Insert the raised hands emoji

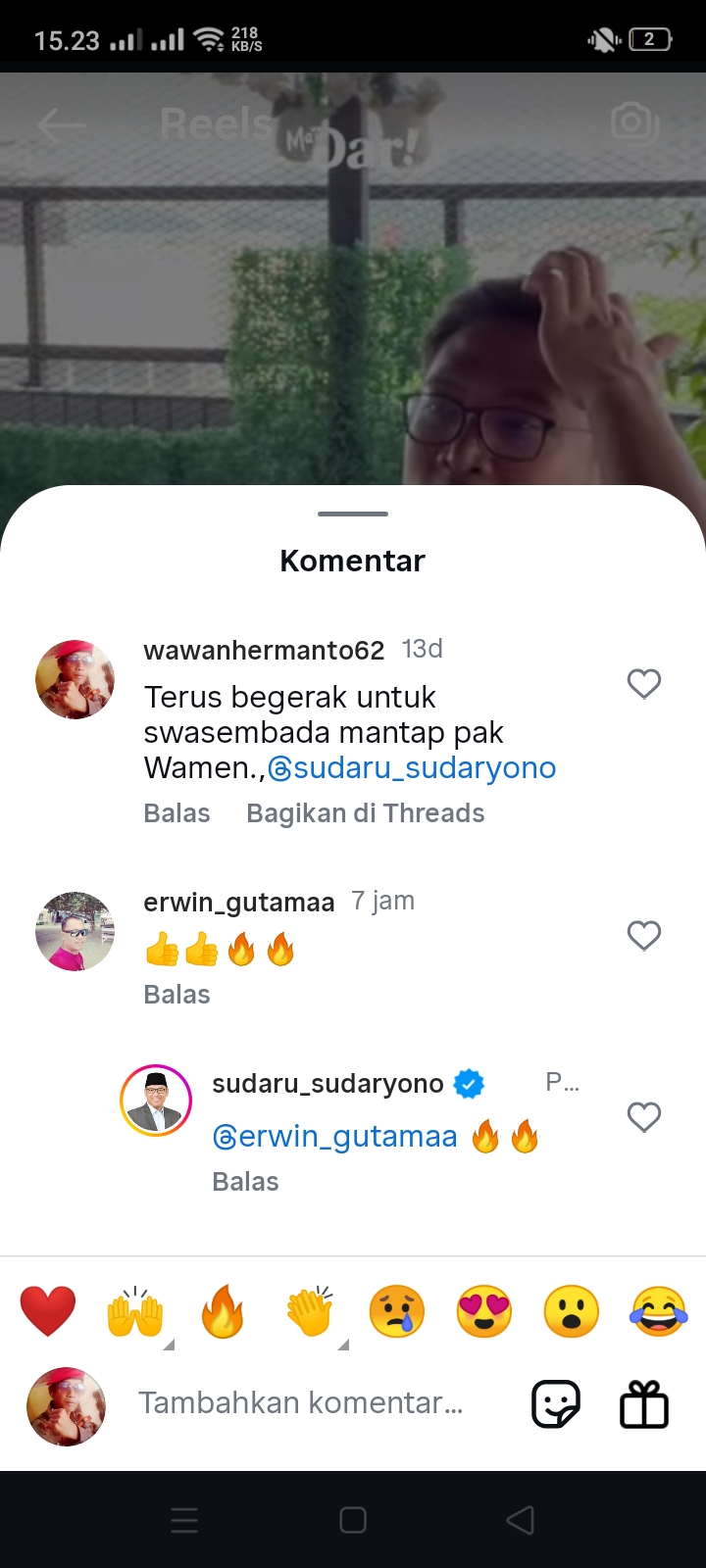[135, 1311]
